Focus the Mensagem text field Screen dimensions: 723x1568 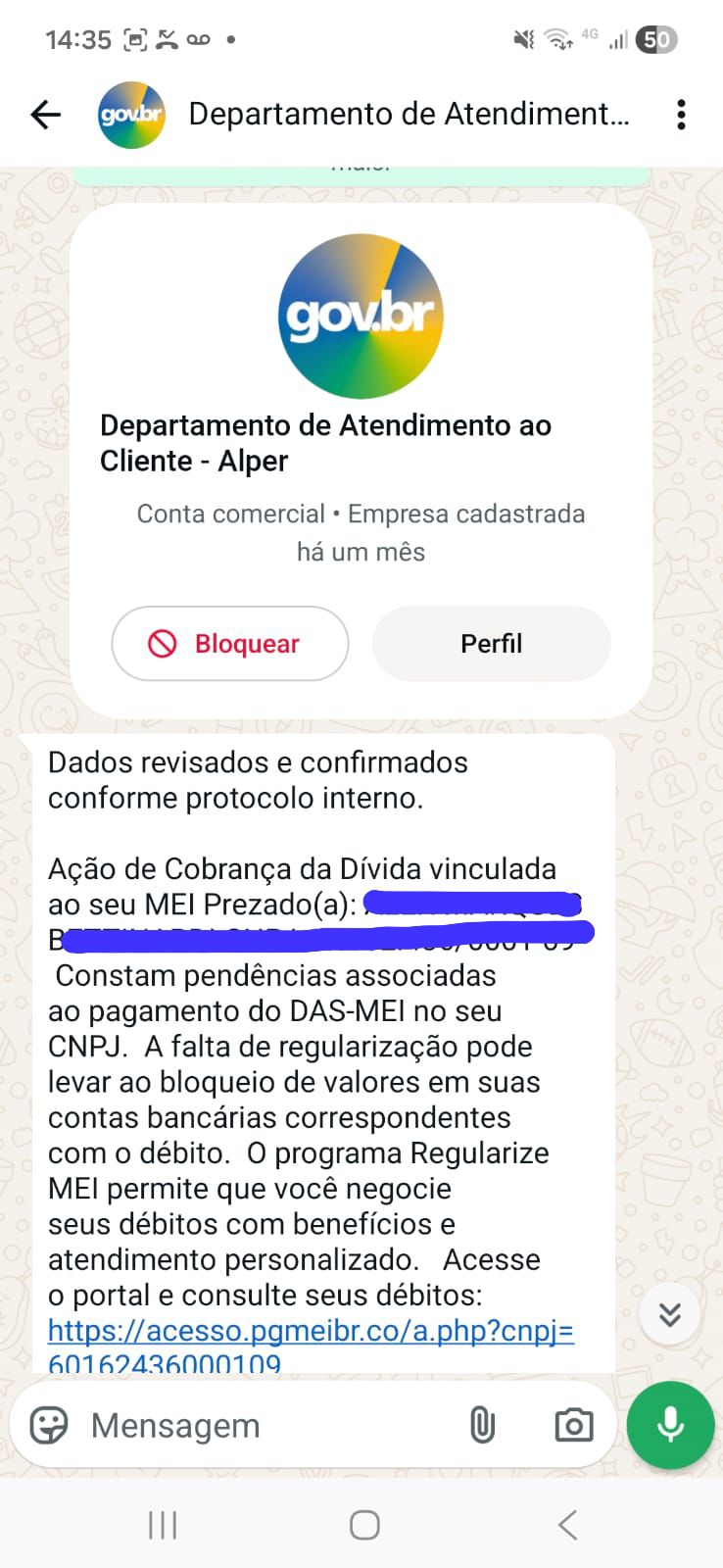point(265,1425)
